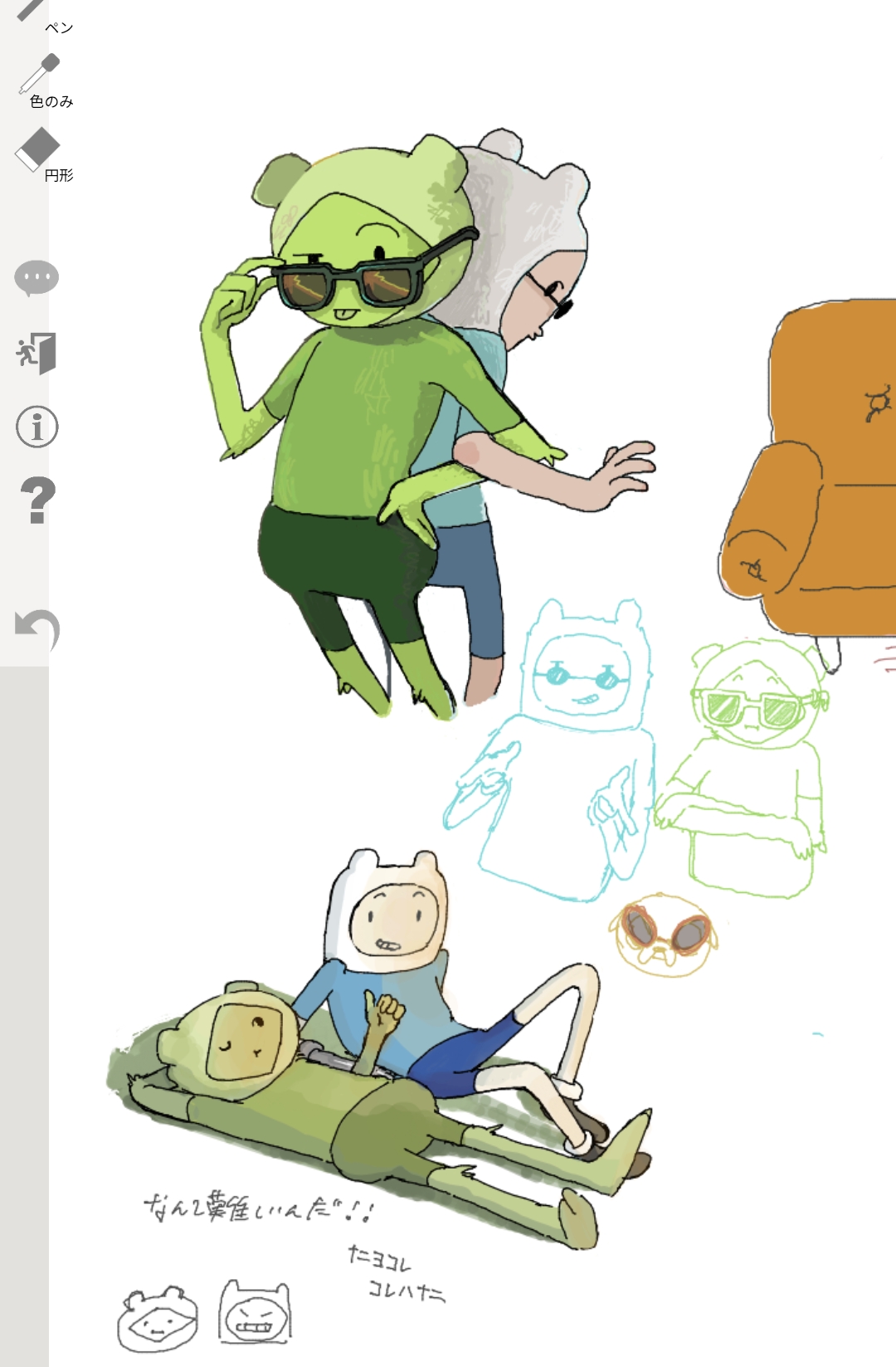The height and width of the screenshot is (1367, 896).
Task: Undo the last stroke
Action: coord(38,628)
